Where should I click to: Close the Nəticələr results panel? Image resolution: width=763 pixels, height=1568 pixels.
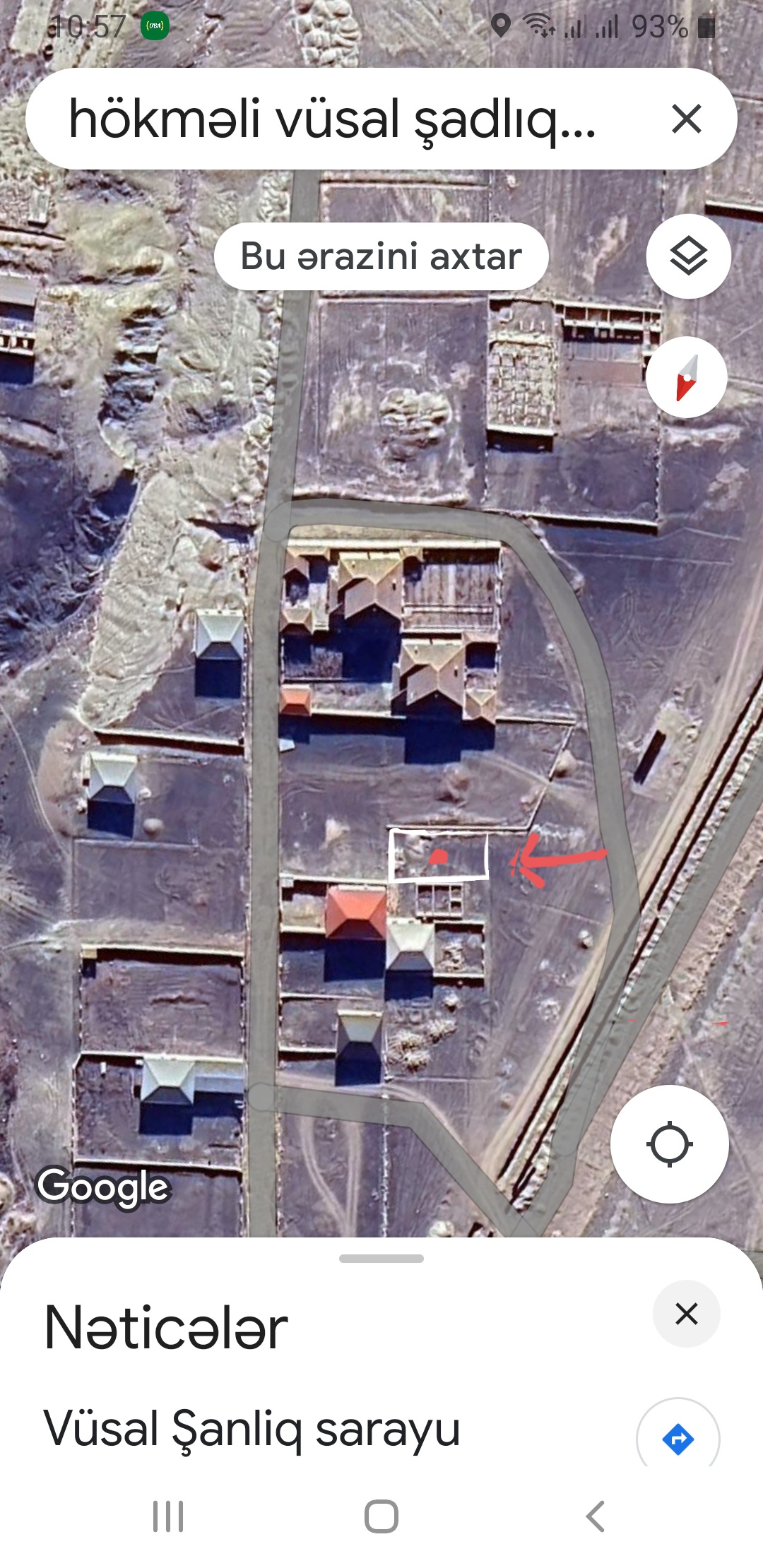click(686, 1314)
